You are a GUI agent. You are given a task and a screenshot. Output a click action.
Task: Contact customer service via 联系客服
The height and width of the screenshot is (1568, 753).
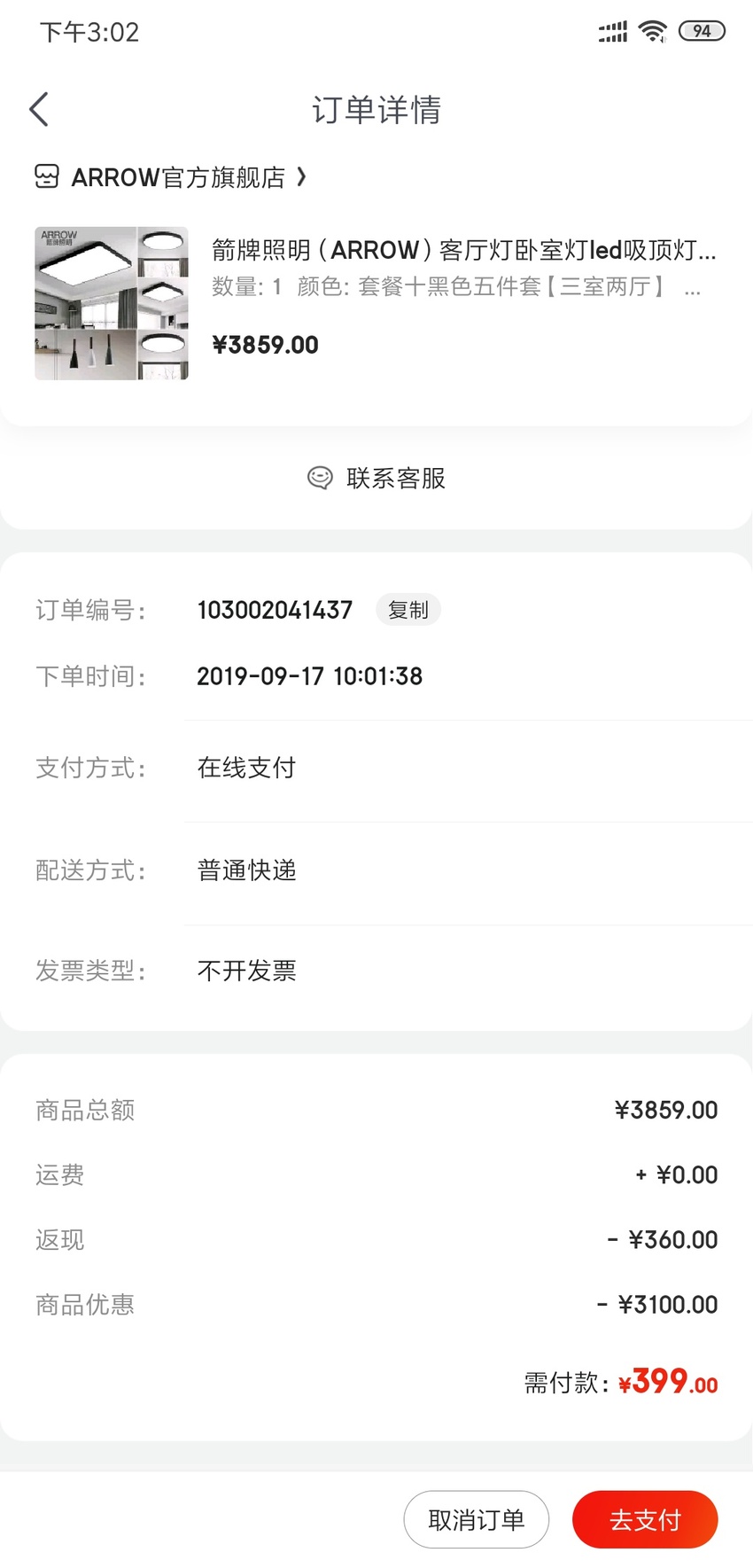[x=376, y=478]
